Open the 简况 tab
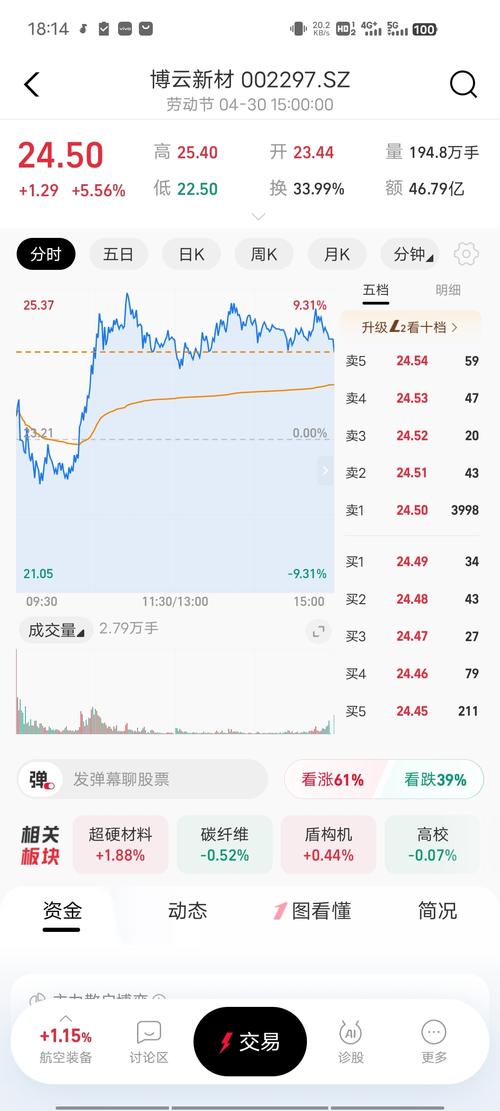Screen dimensions: 500x1111 437,910
